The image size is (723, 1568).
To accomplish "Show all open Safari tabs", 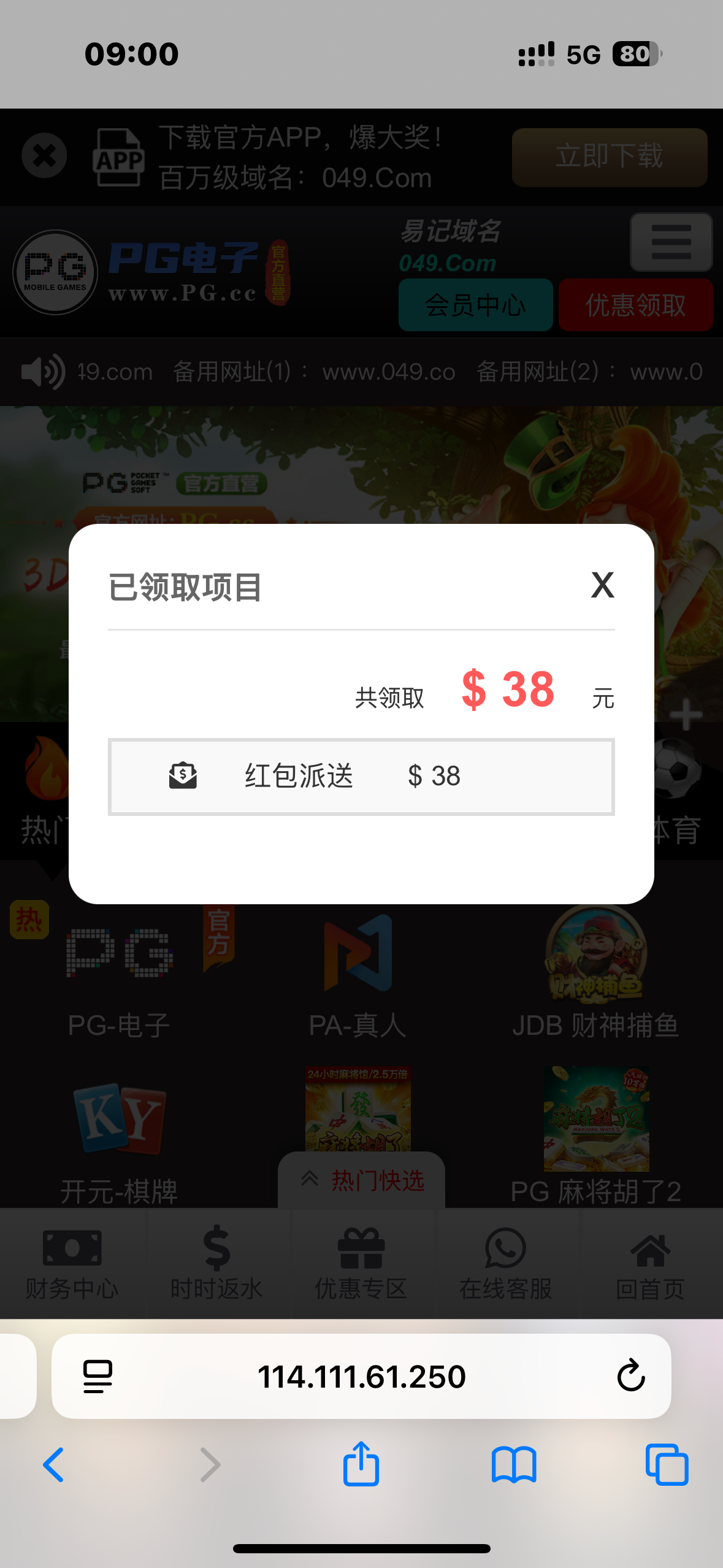I will point(667,1465).
